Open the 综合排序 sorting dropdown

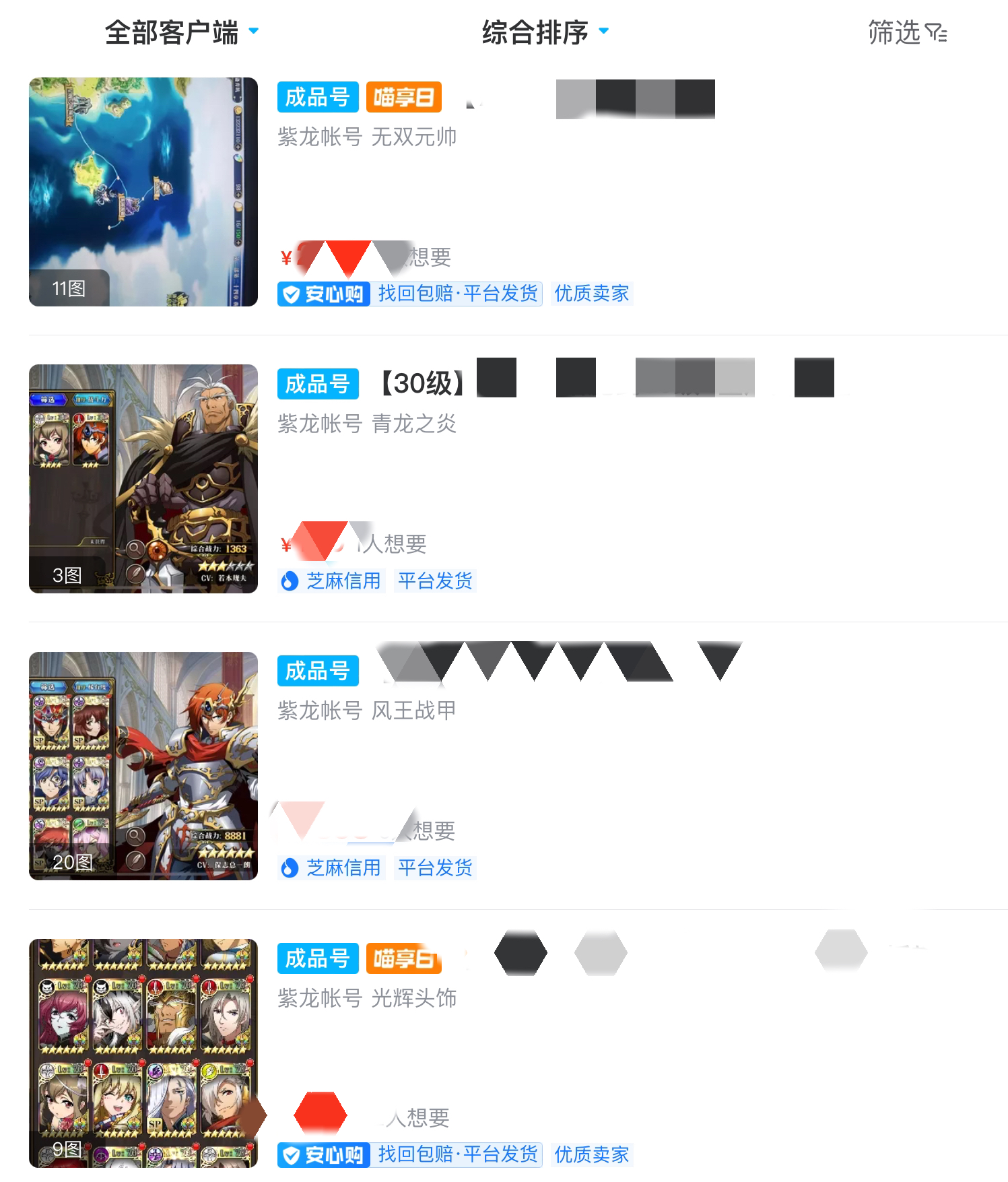(544, 32)
